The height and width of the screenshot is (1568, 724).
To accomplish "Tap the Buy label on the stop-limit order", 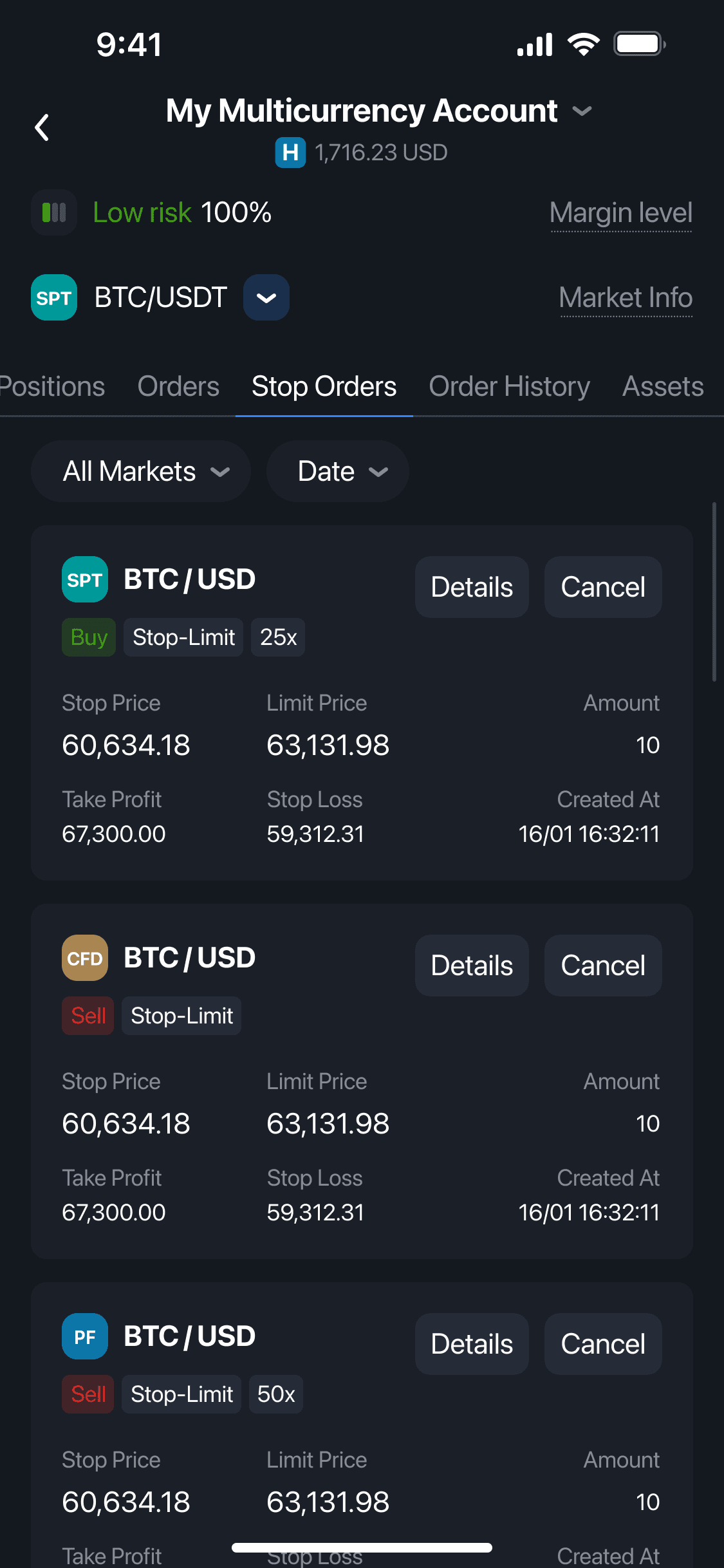I will pos(88,637).
